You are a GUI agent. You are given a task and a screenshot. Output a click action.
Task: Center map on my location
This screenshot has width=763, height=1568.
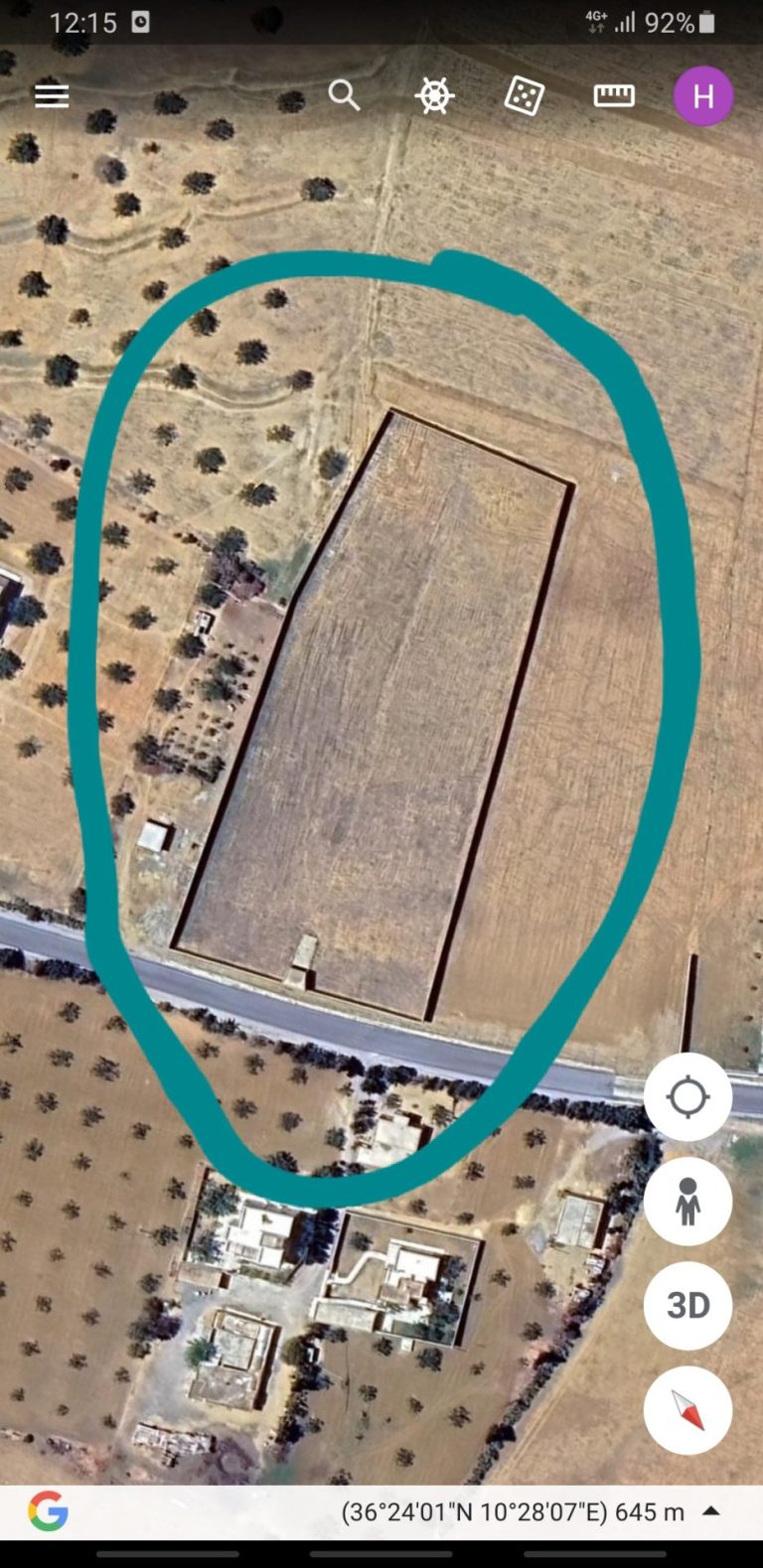(687, 1097)
